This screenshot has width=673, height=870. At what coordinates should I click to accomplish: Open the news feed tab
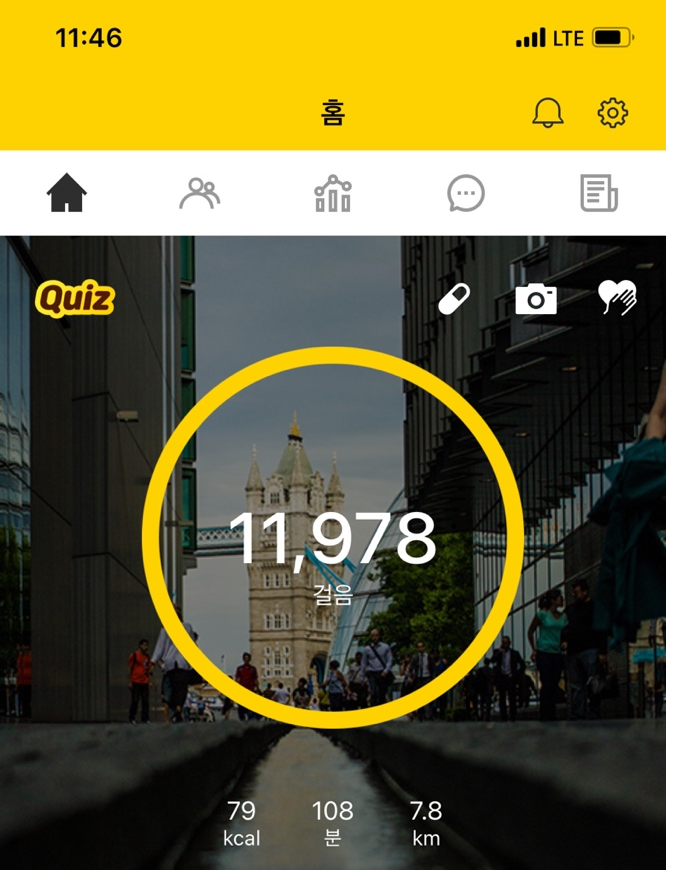coord(599,193)
